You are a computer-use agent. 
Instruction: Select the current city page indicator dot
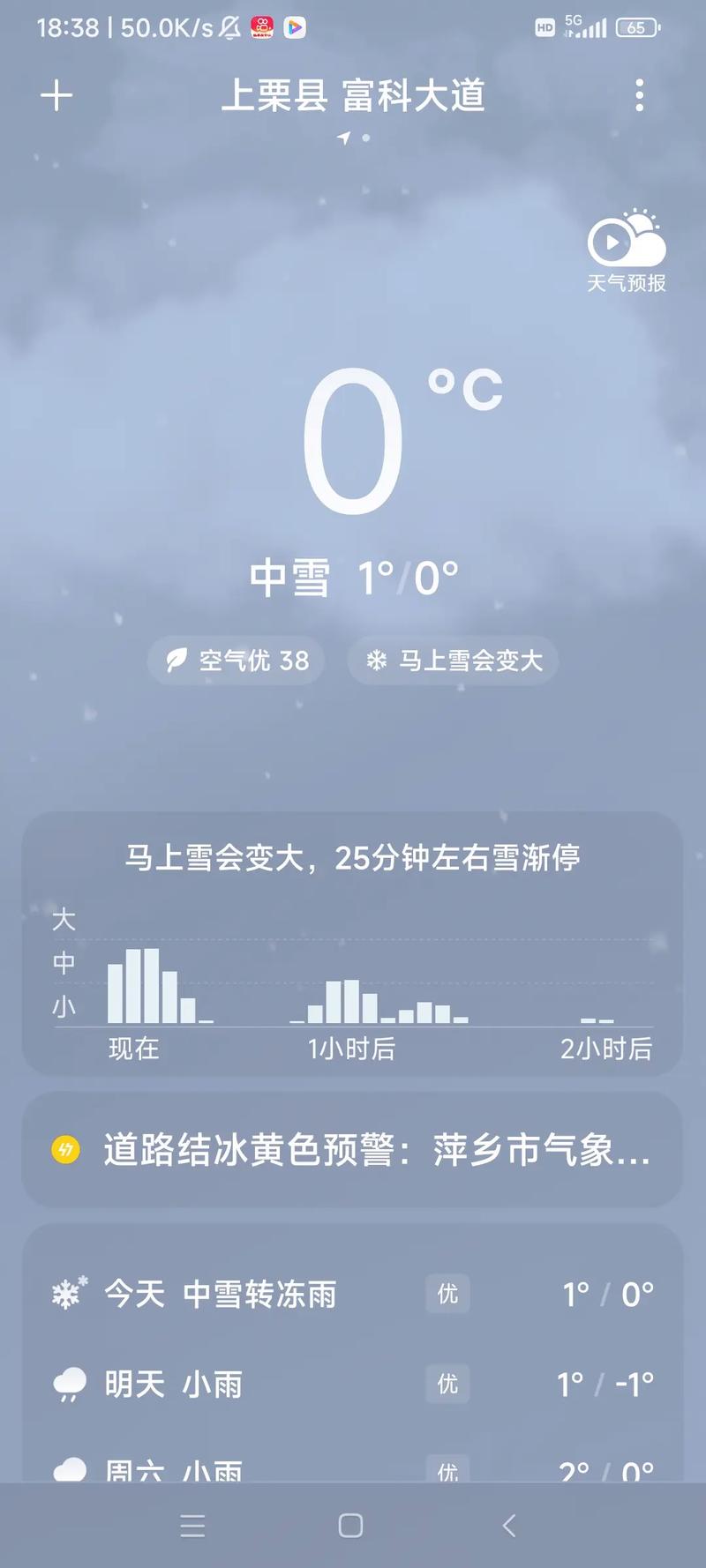coord(364,138)
